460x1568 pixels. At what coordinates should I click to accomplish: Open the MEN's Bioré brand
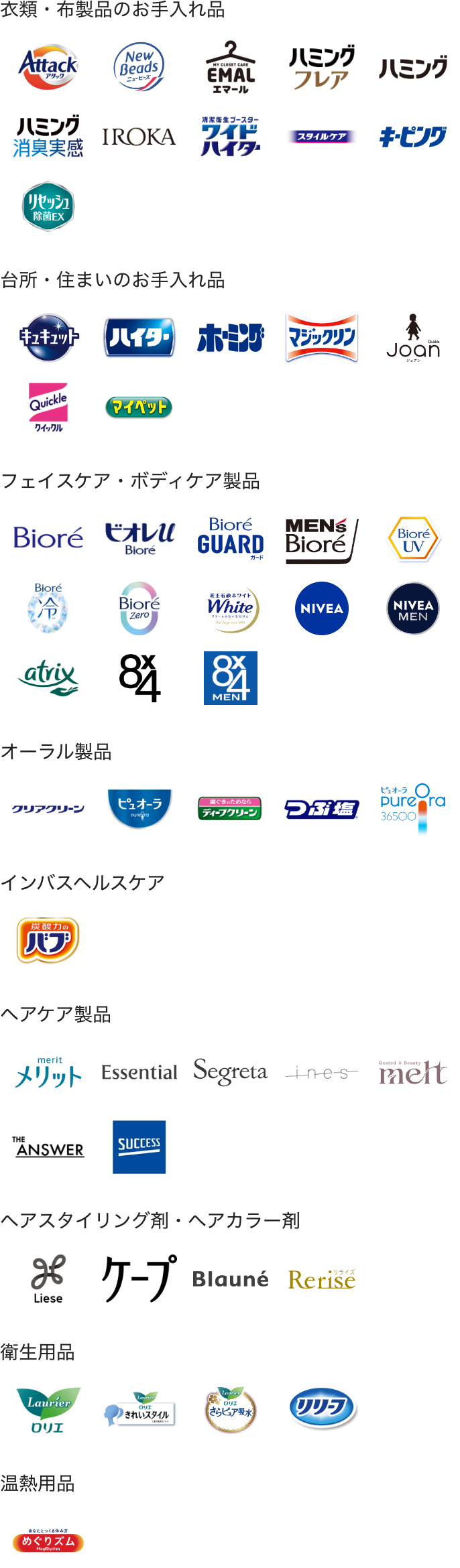point(321,539)
